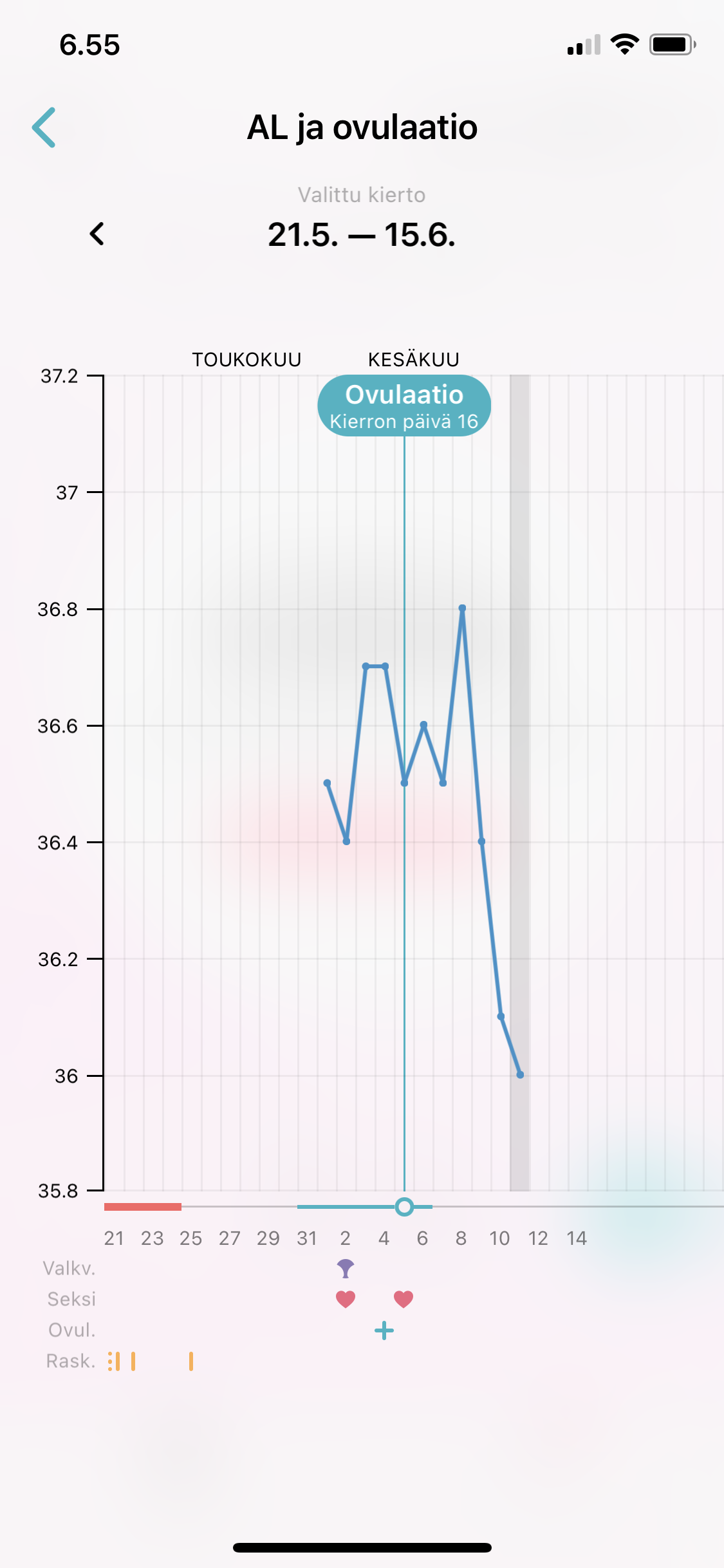The height and width of the screenshot is (1568, 724).
Task: Tap the ovulation day marker on the timeline
Action: tap(404, 1207)
